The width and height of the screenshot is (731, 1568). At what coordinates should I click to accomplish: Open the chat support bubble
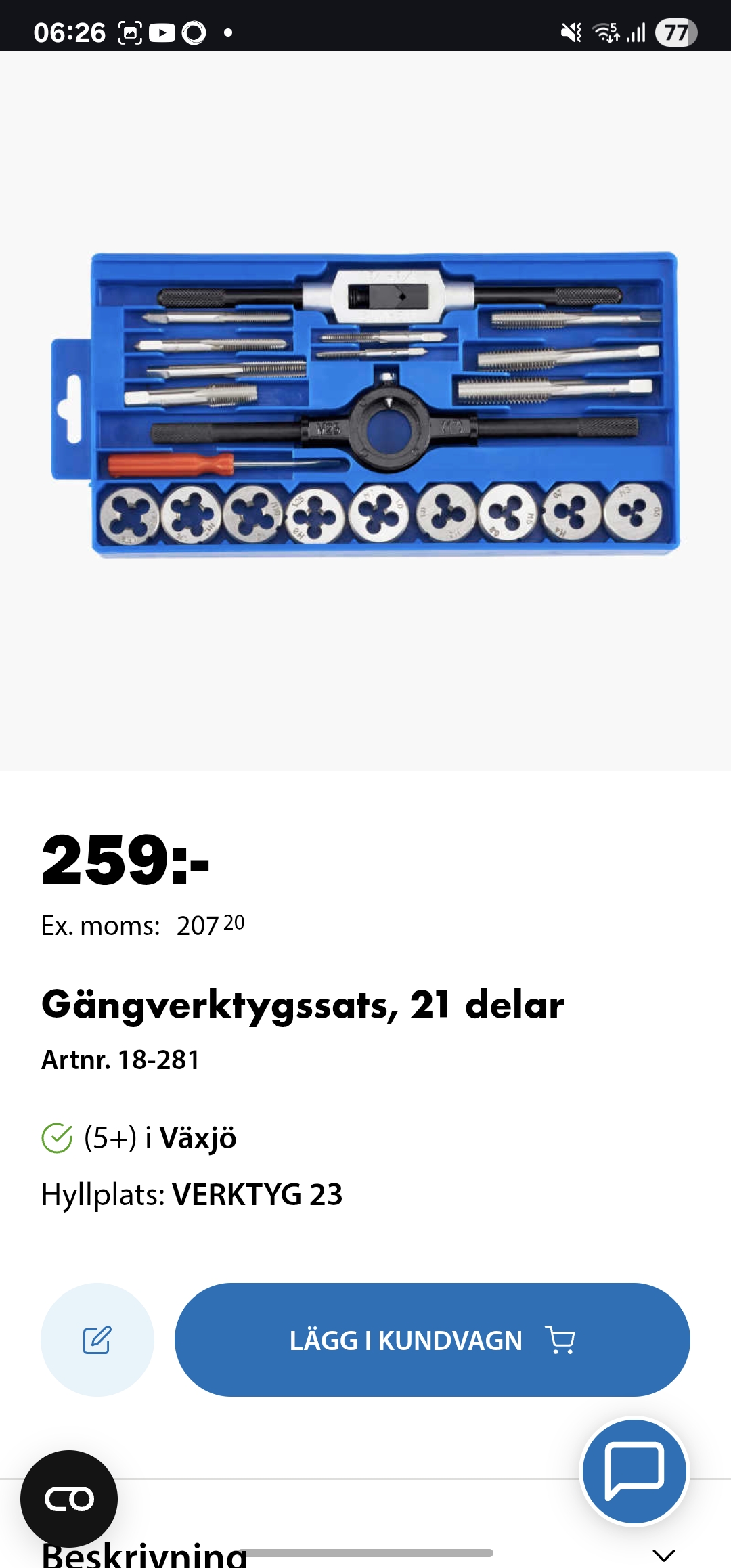point(634,1471)
